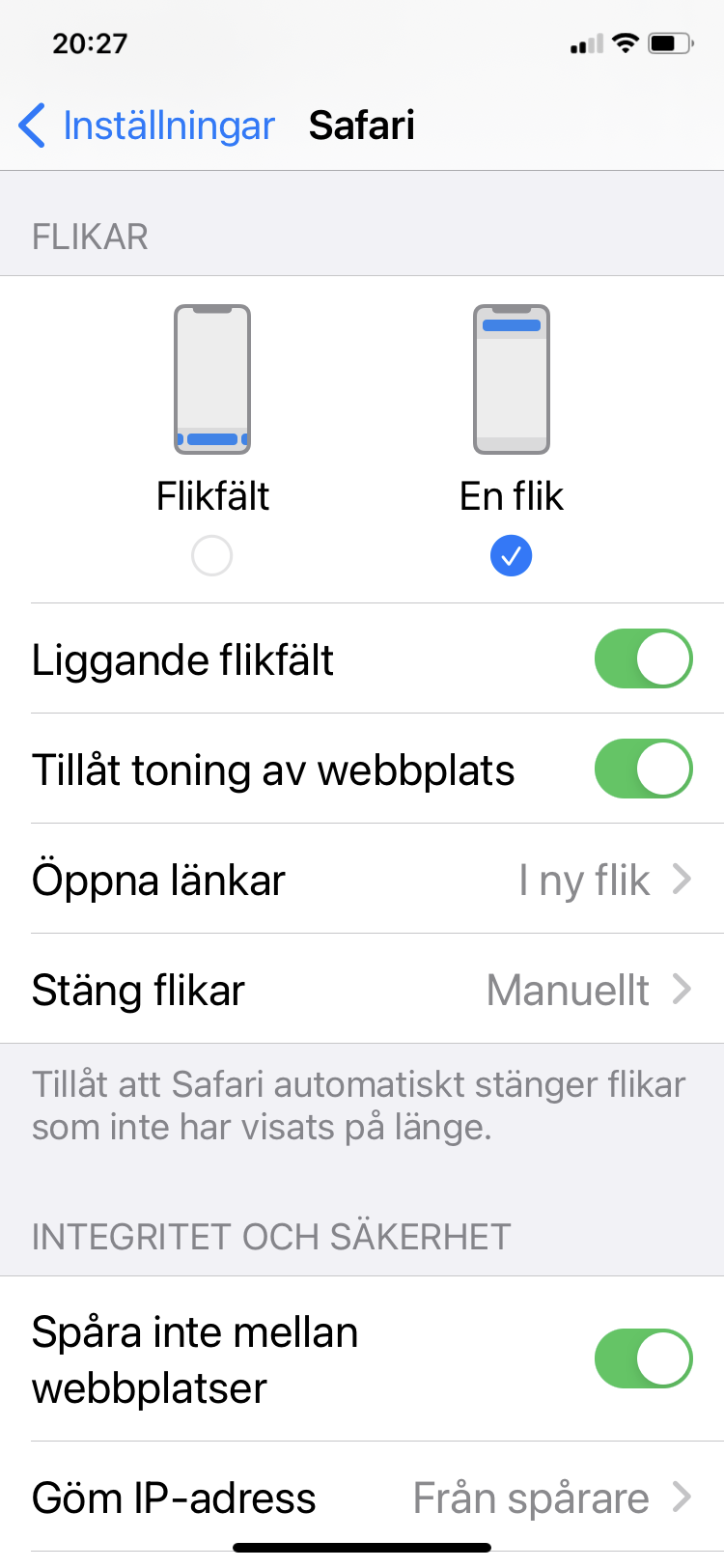Open the Öppna länkar setting

(362, 880)
